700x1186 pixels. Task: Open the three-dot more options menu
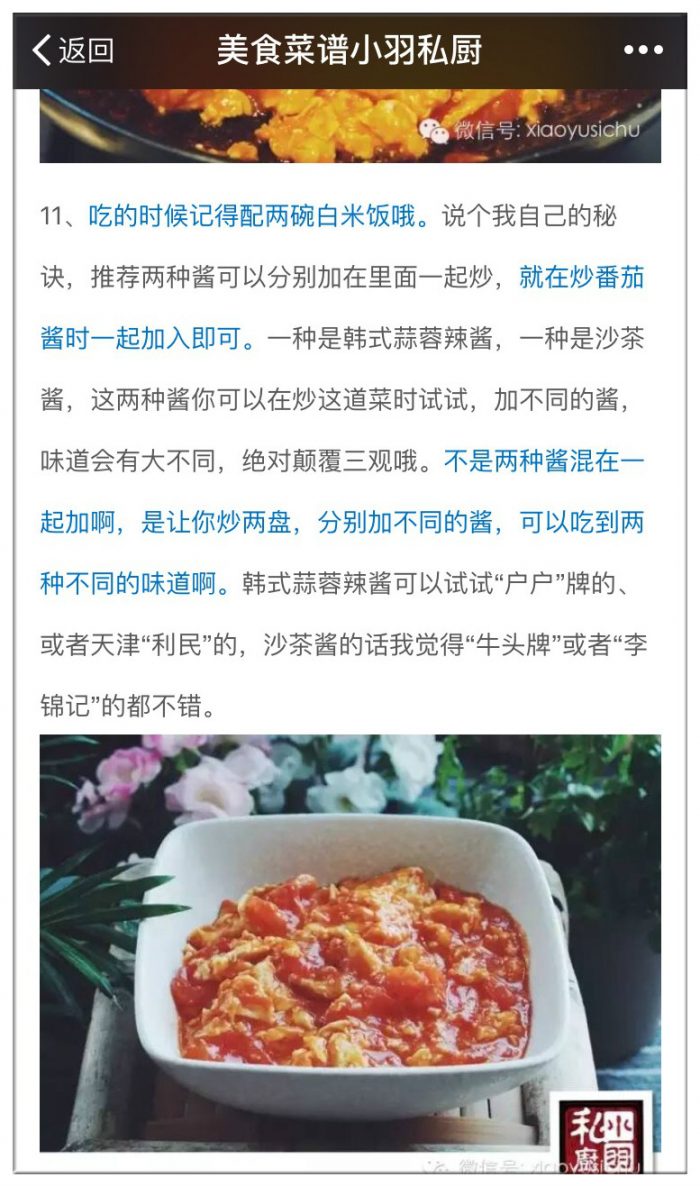coord(643,51)
